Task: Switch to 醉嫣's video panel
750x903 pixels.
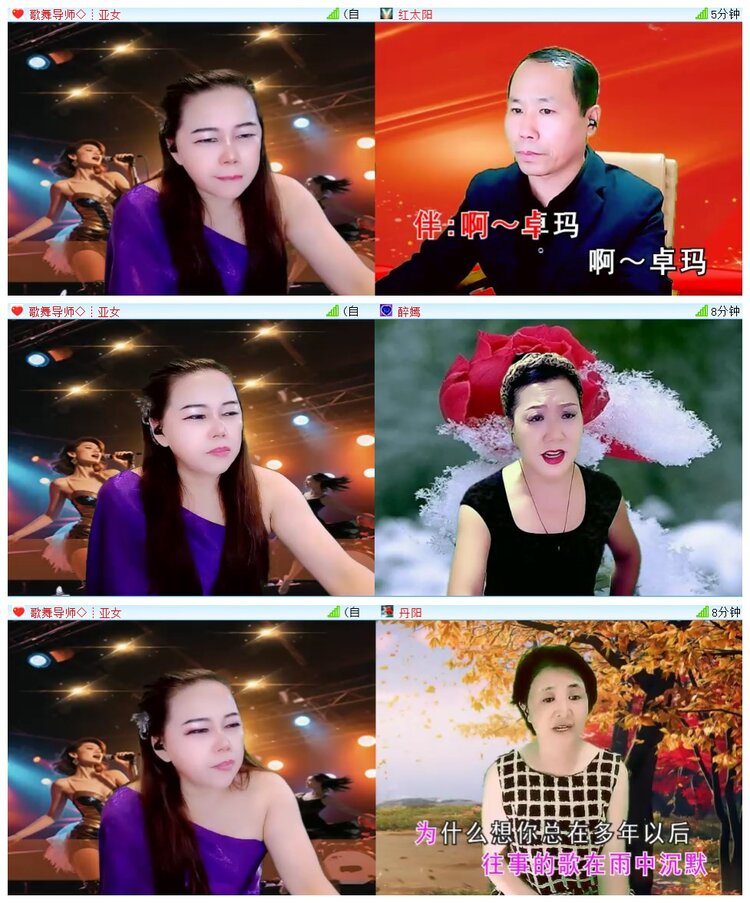Action: tap(563, 455)
